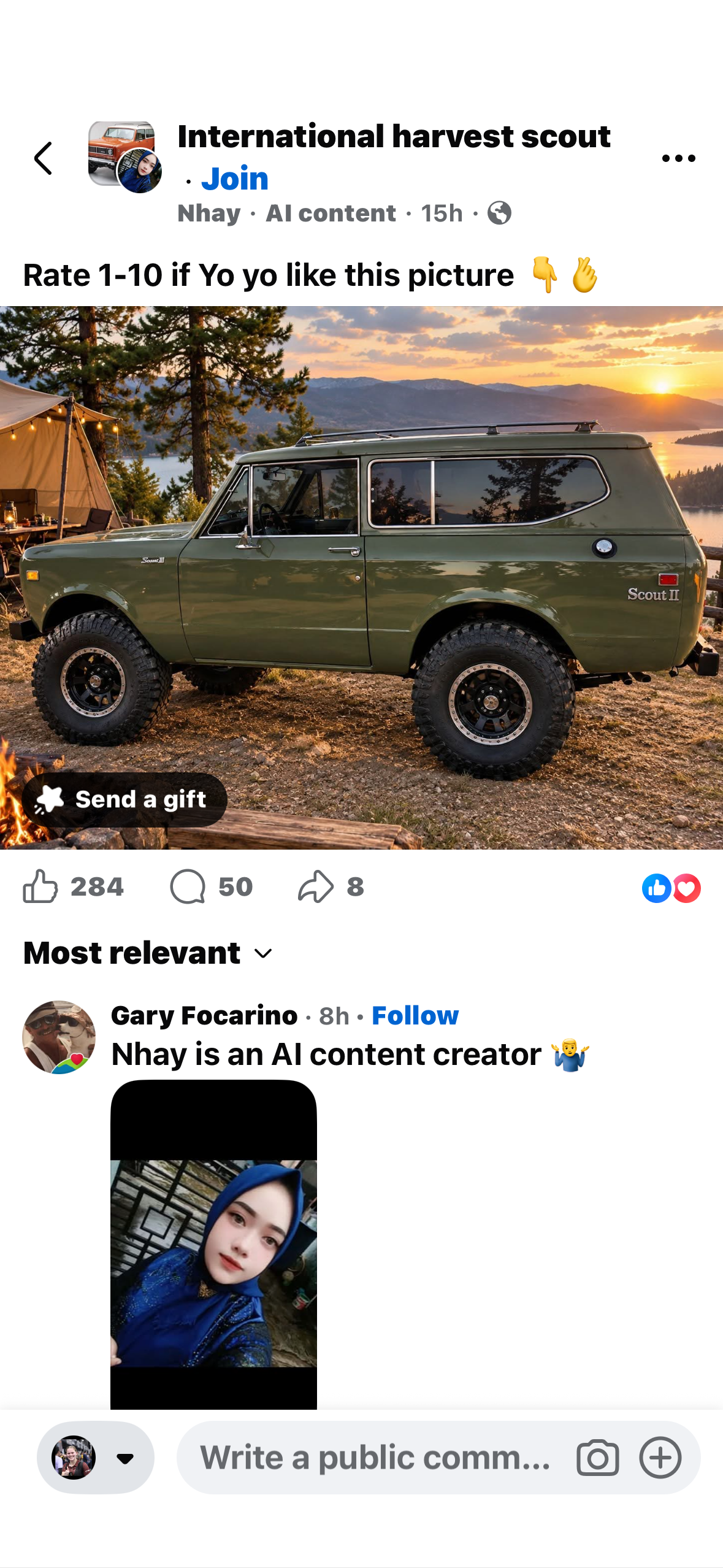The width and height of the screenshot is (723, 1568).
Task: Attach a photo with the camera icon
Action: click(x=597, y=1458)
